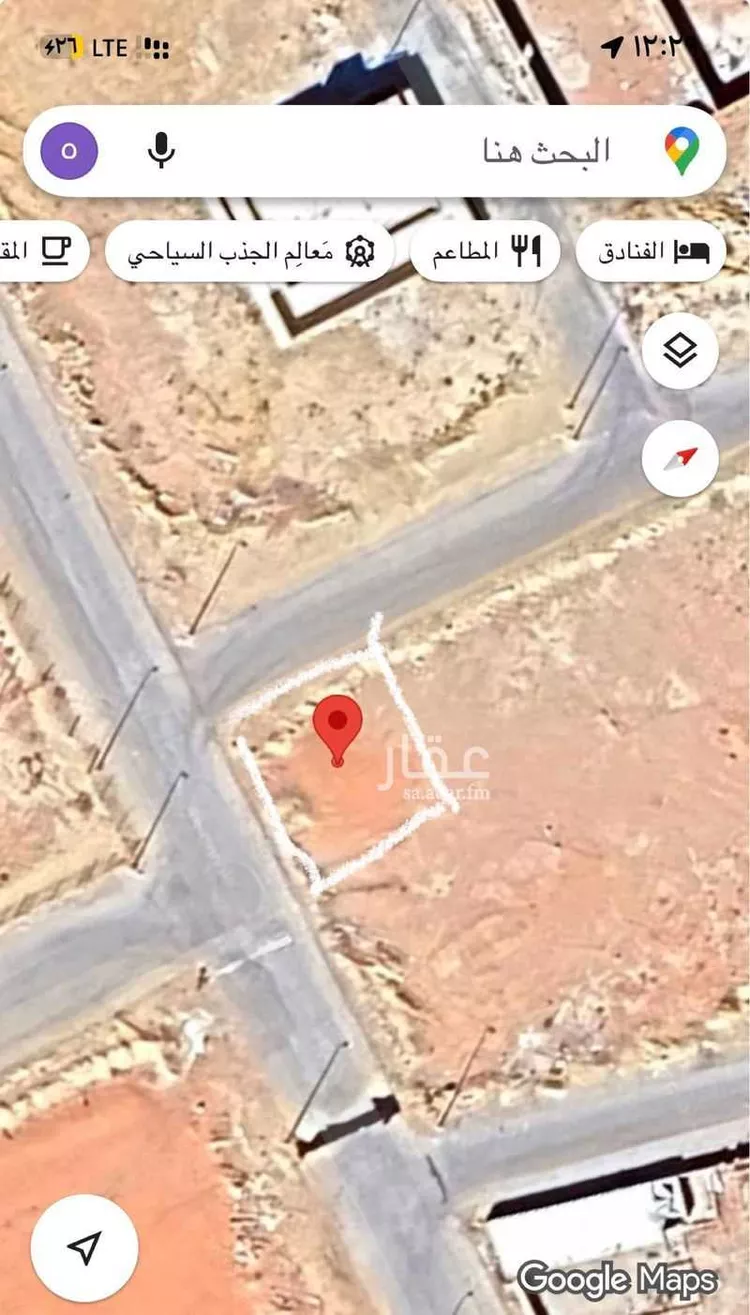Tap the coffee cup icon on المقاهي chip
Screen dimensions: 750x1315
[x=53, y=251]
